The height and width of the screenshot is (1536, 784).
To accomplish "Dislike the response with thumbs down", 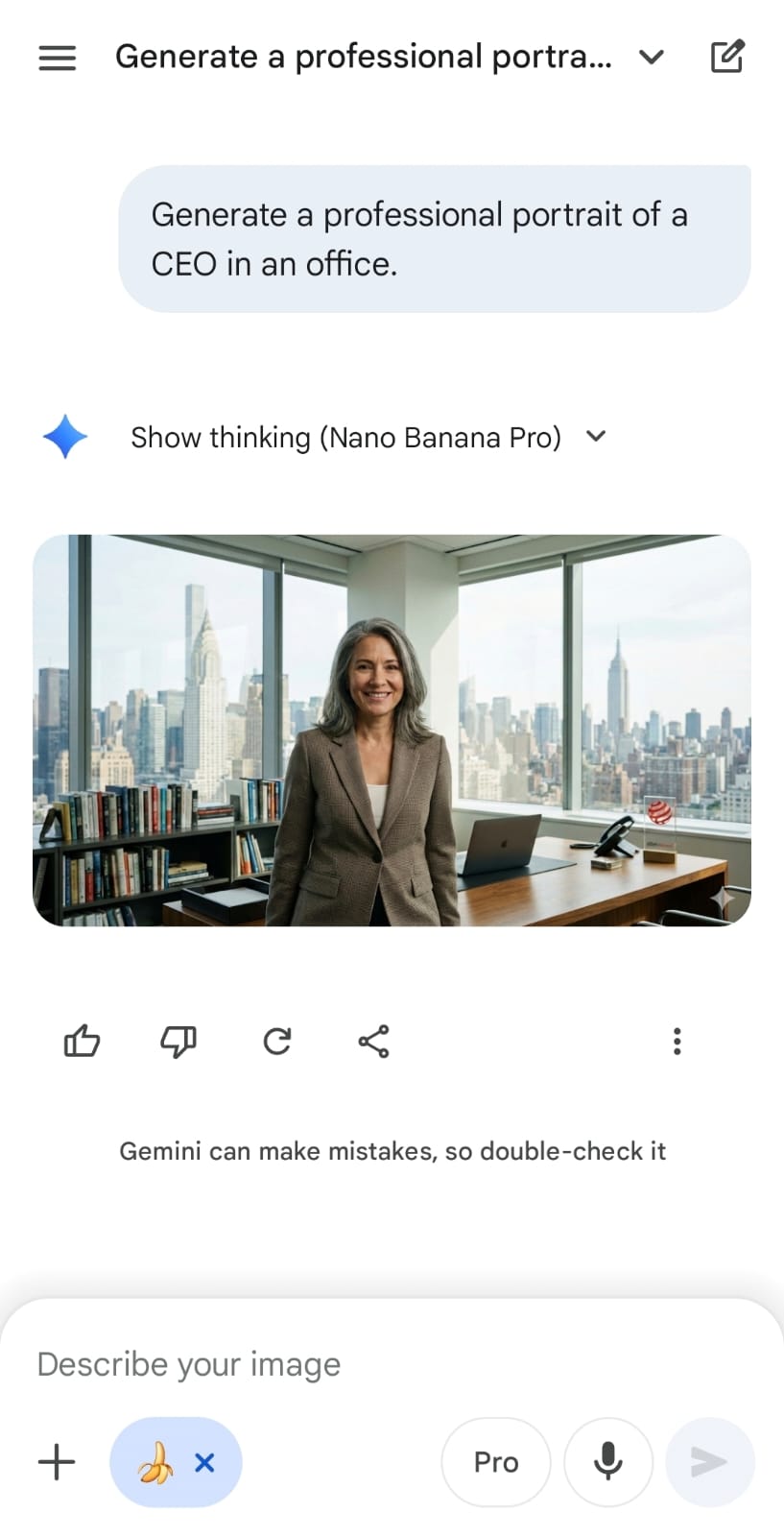I will [178, 1041].
